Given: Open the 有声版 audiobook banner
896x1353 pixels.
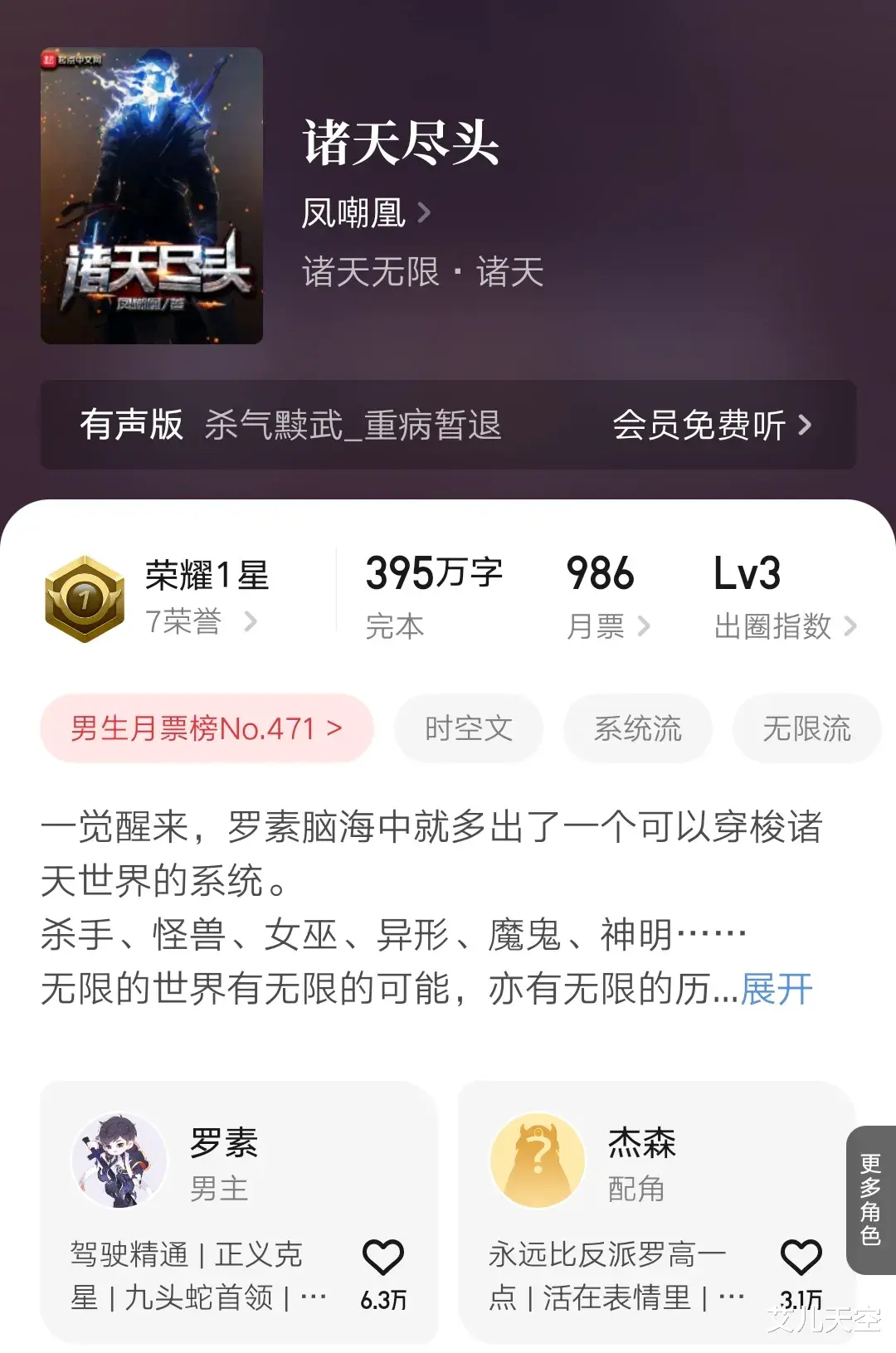Looking at the screenshot, I should pos(448,426).
